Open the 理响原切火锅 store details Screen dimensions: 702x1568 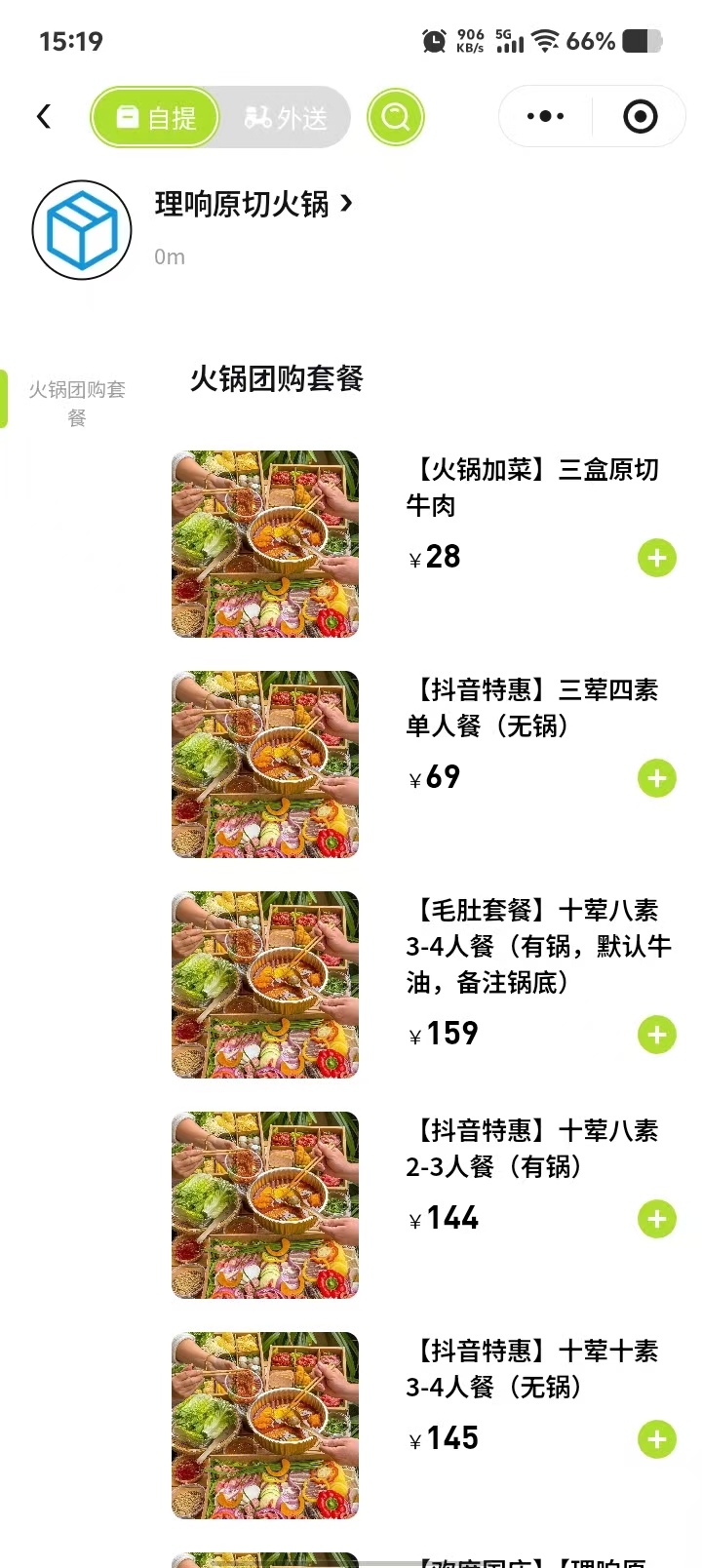tap(253, 204)
